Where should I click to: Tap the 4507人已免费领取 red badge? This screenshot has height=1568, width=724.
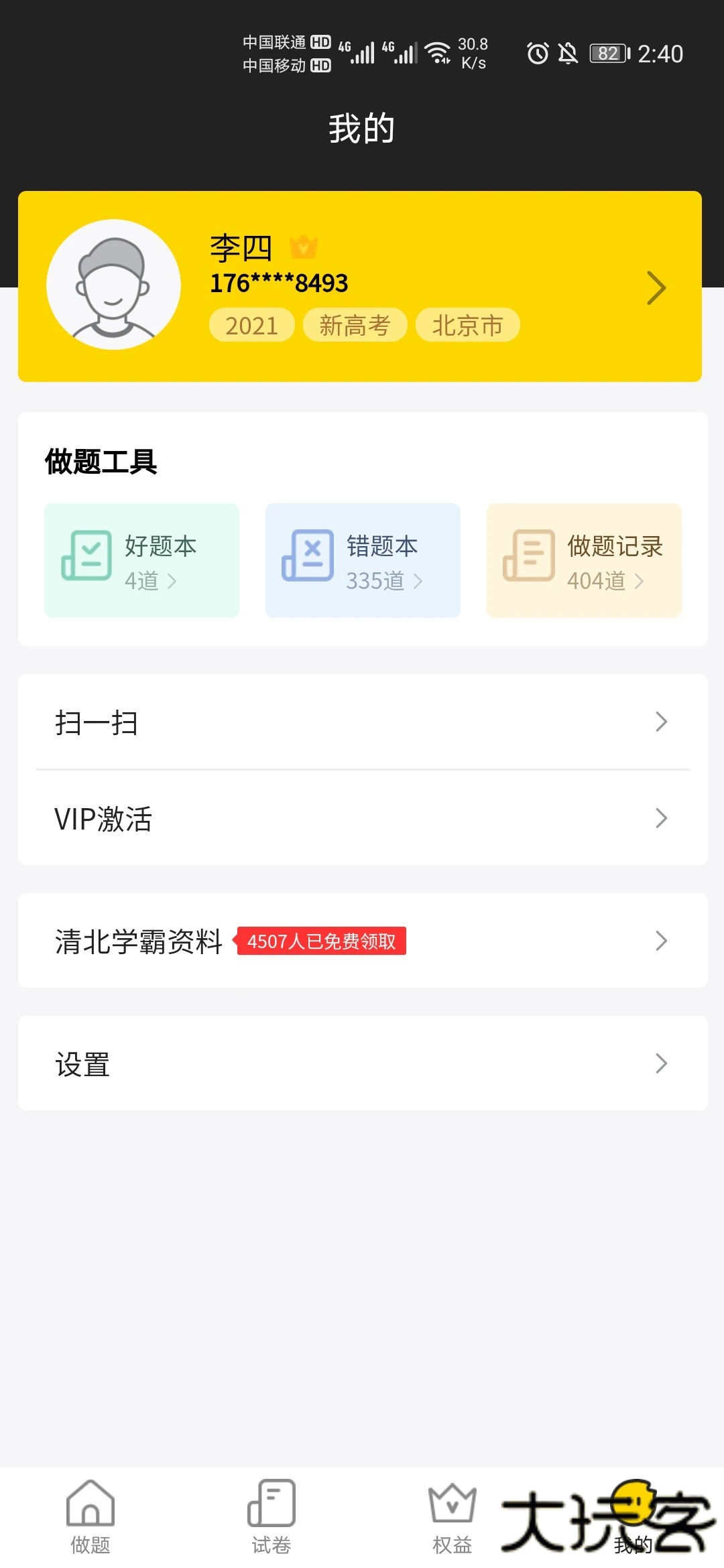coord(320,942)
